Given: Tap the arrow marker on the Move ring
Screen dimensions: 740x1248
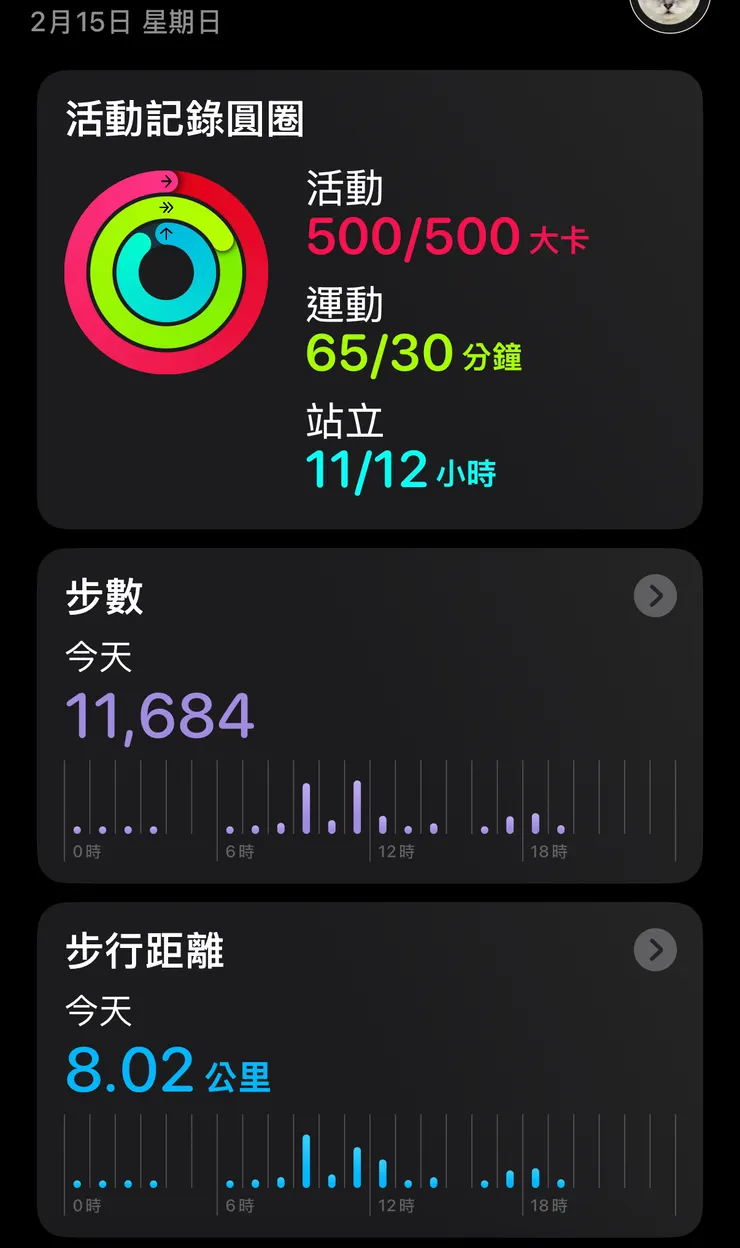Looking at the screenshot, I should point(165,181).
